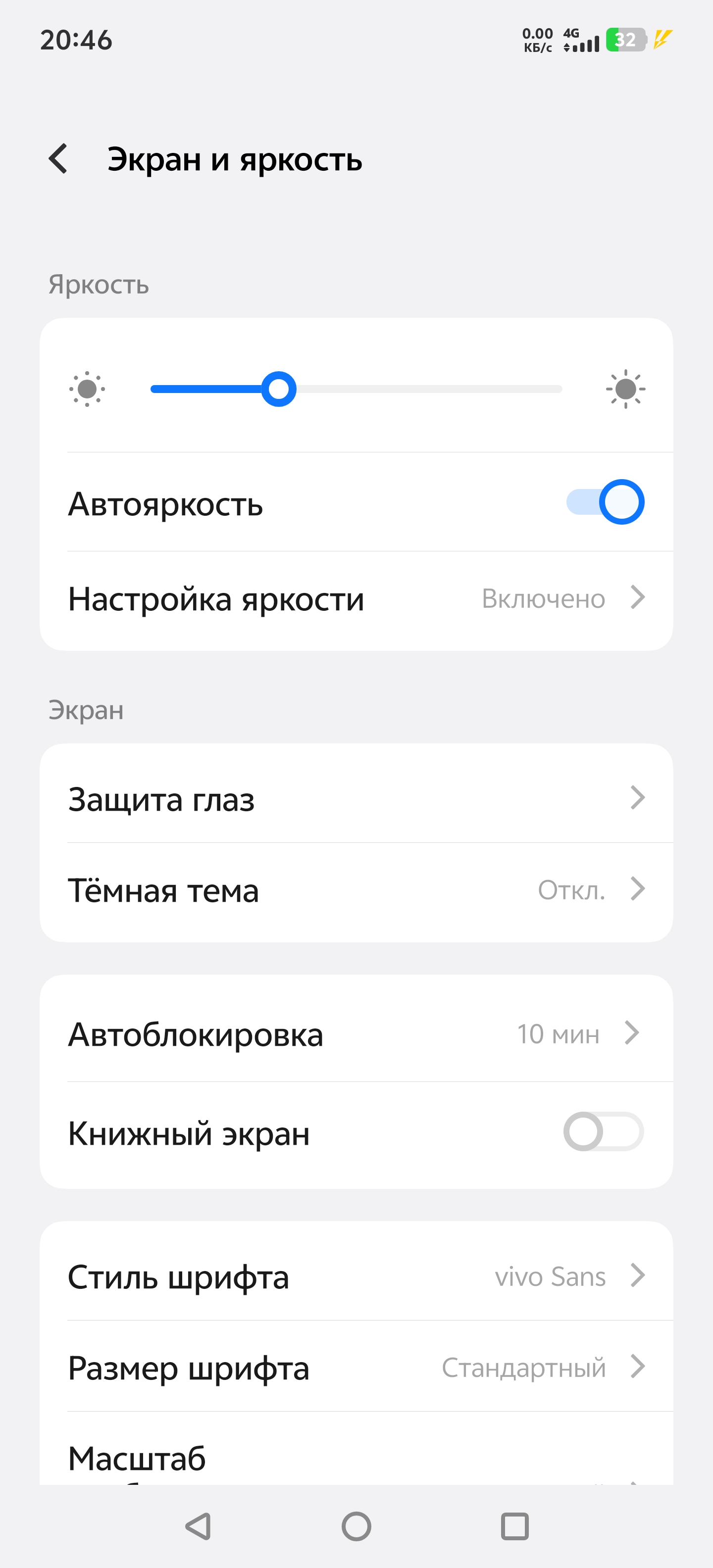
Task: Change Автоблокировка timeout
Action: pos(356,1033)
